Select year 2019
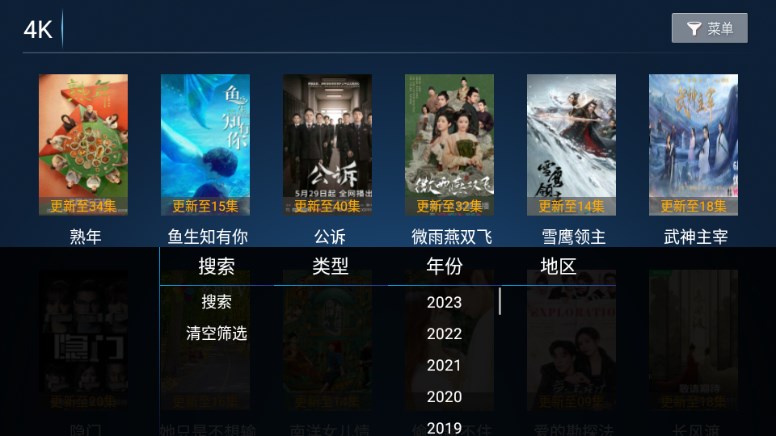The height and width of the screenshot is (436, 776). click(444, 427)
